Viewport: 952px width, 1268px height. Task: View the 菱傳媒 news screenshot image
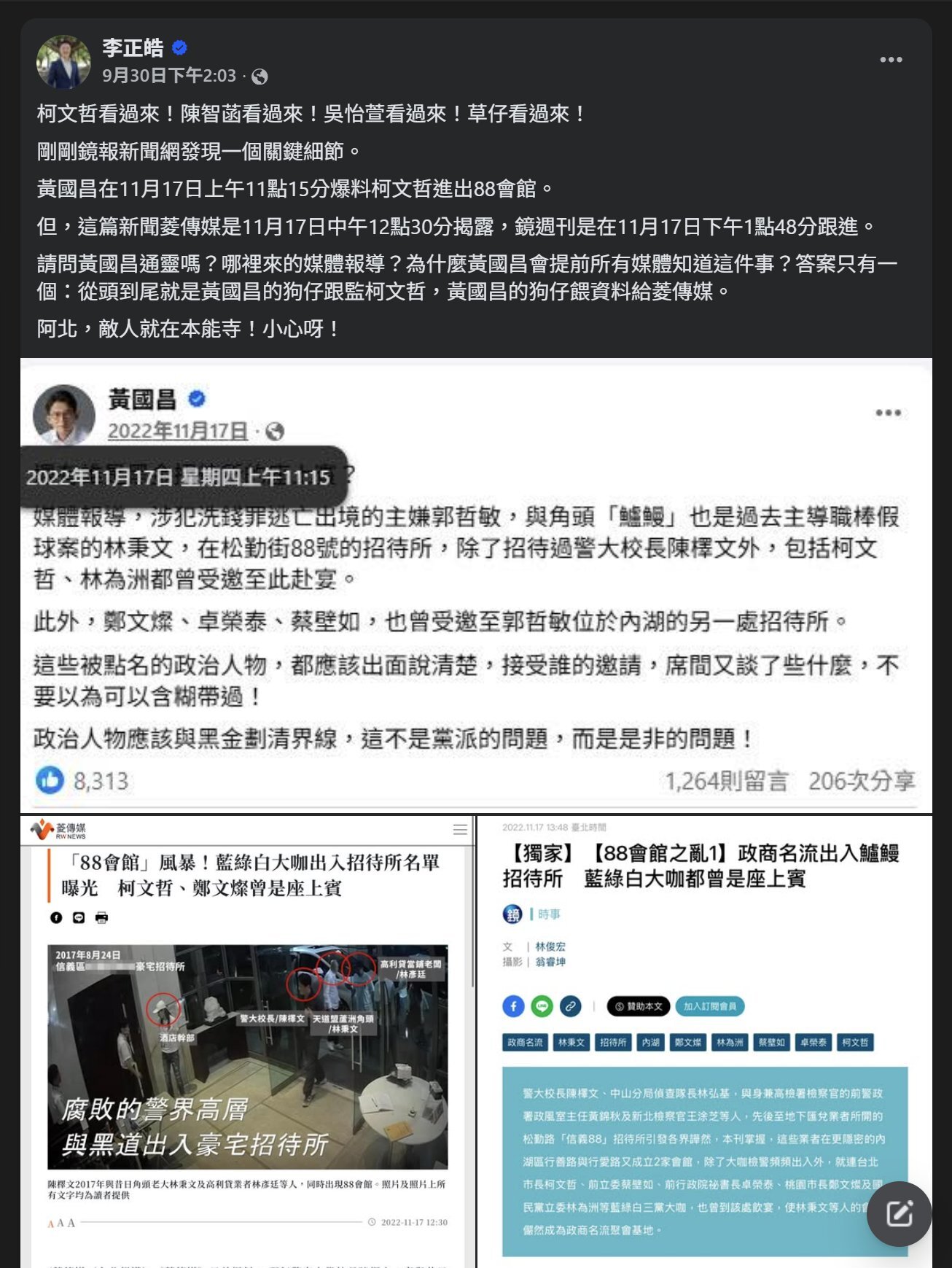click(x=247, y=1041)
